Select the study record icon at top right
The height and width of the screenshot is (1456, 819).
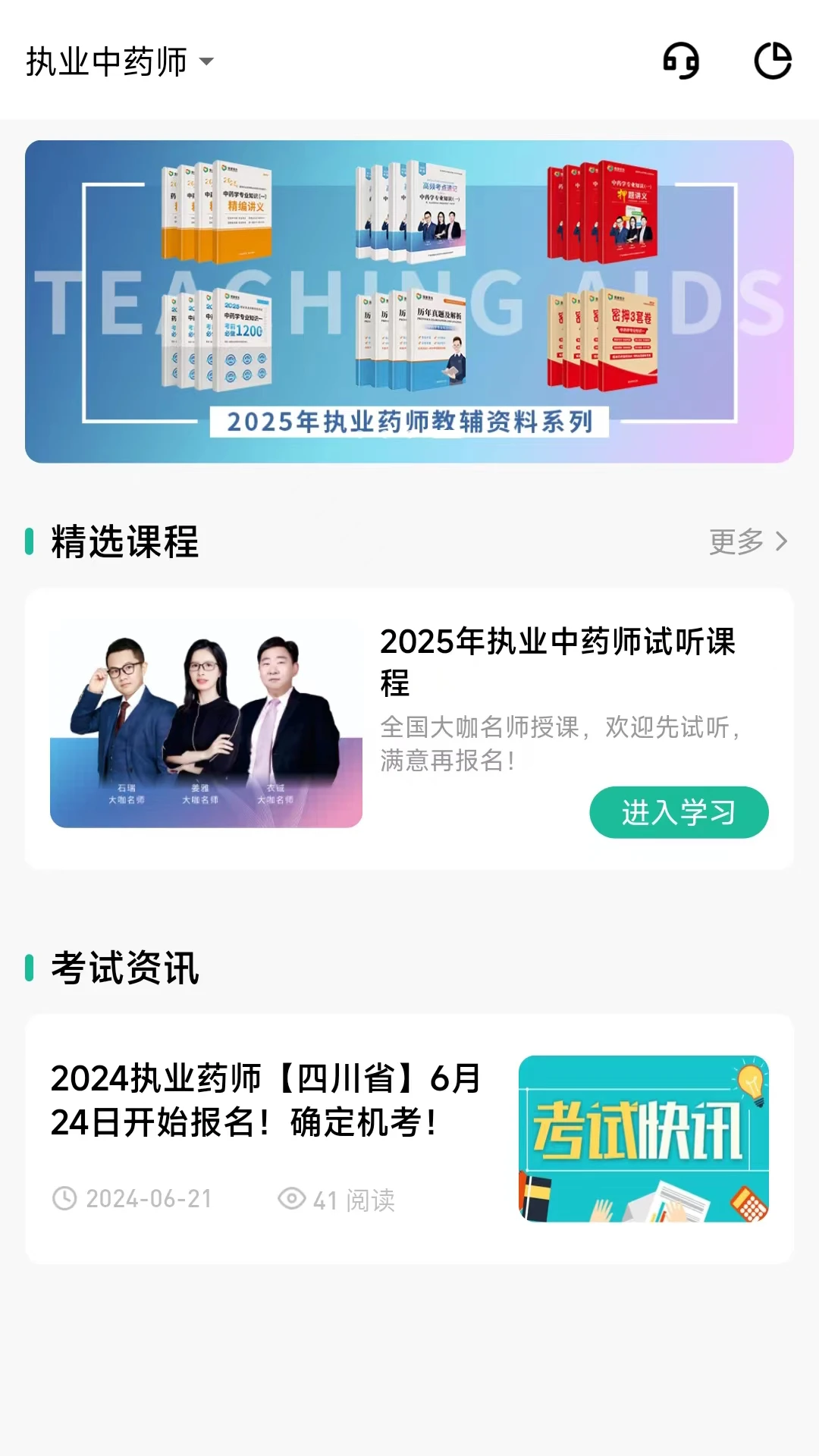tap(772, 61)
